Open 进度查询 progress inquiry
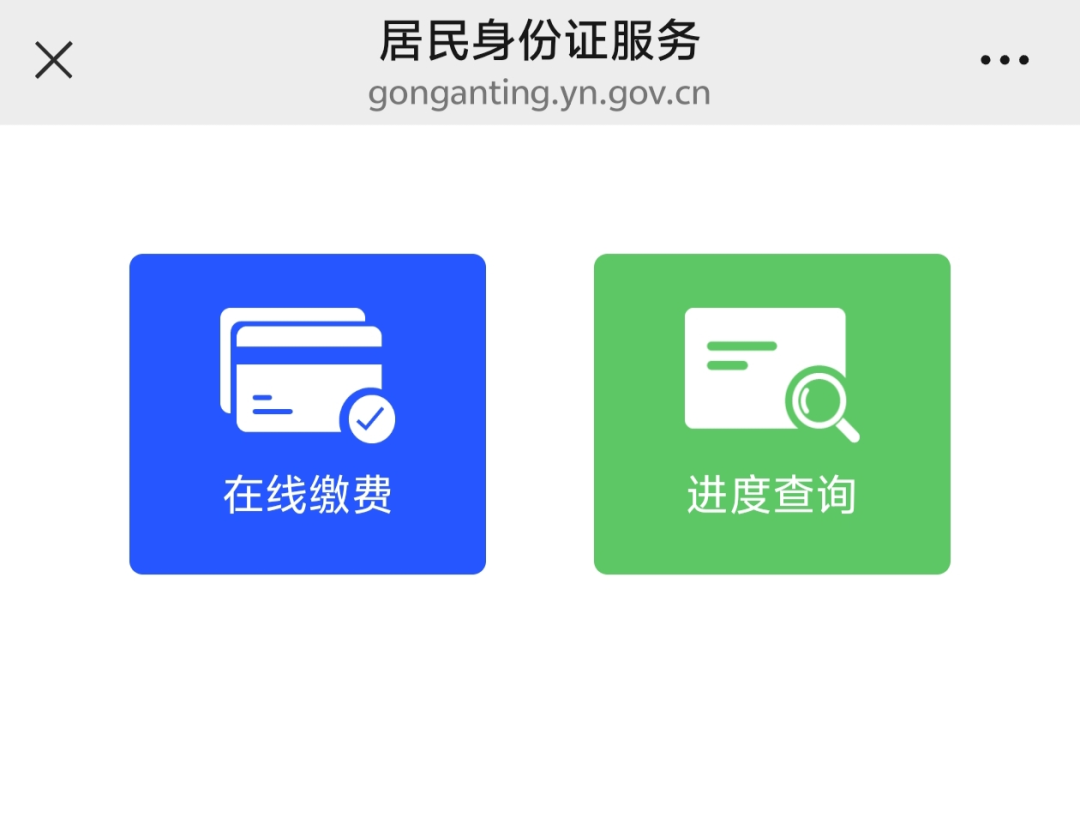1080x830 pixels. pos(771,414)
